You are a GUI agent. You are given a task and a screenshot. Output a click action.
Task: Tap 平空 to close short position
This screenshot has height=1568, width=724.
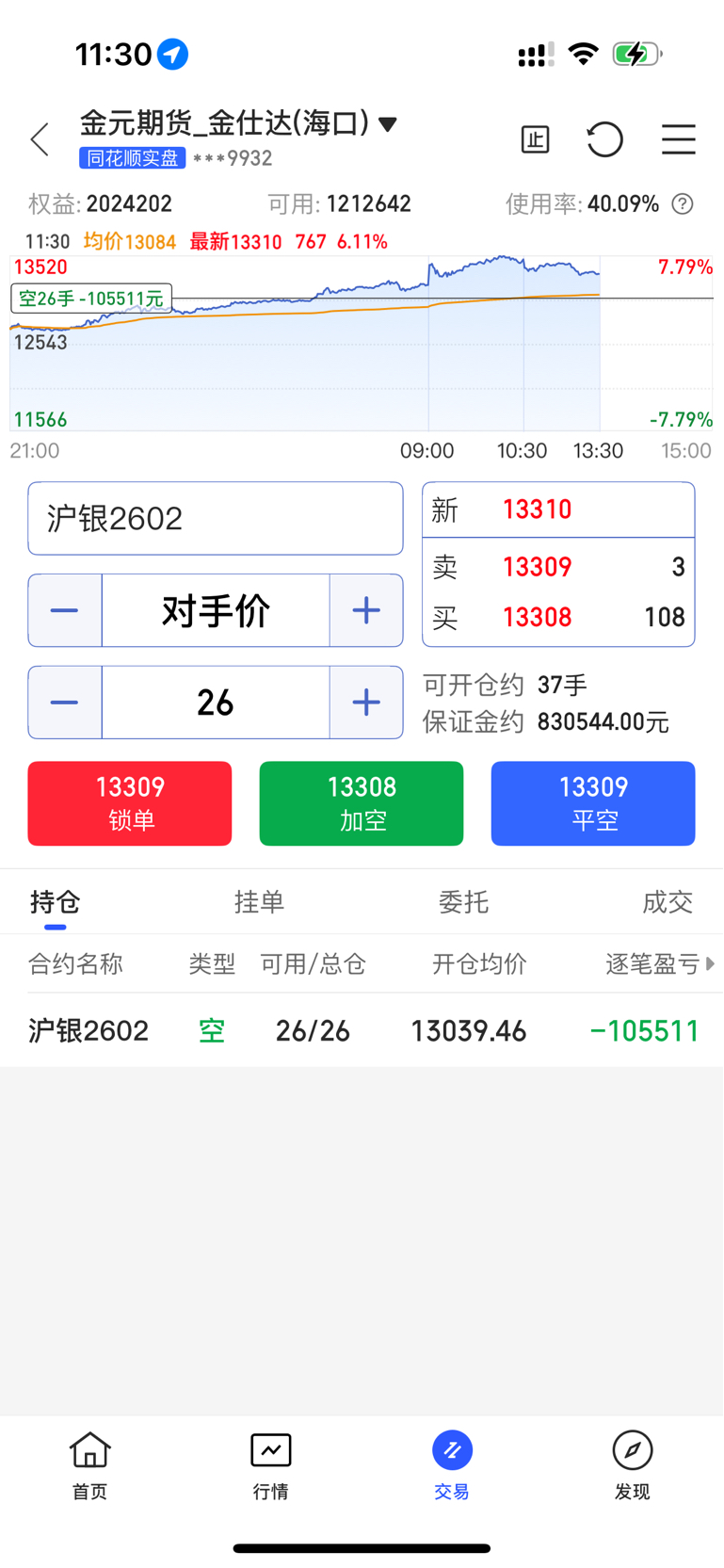(x=592, y=802)
